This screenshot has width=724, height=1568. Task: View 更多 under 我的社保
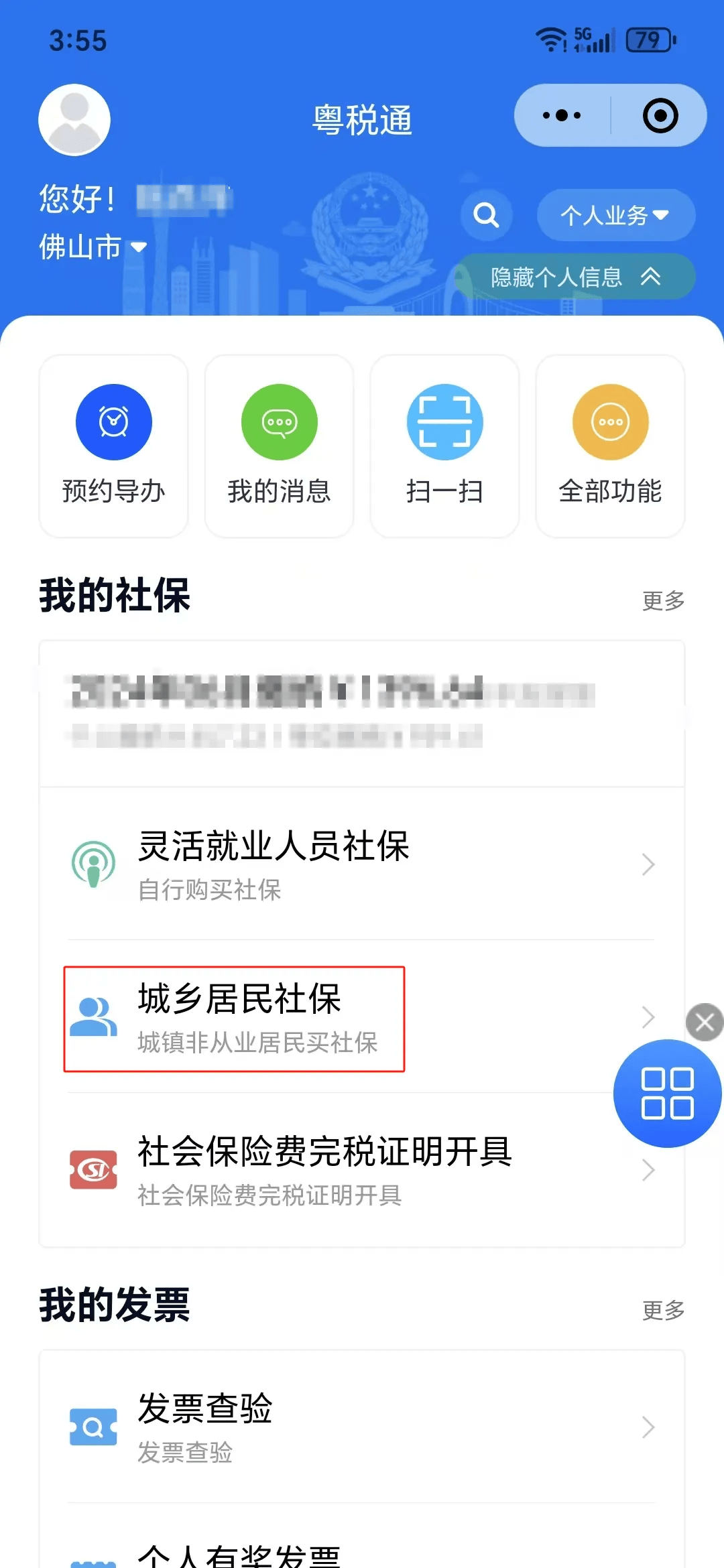[x=663, y=600]
